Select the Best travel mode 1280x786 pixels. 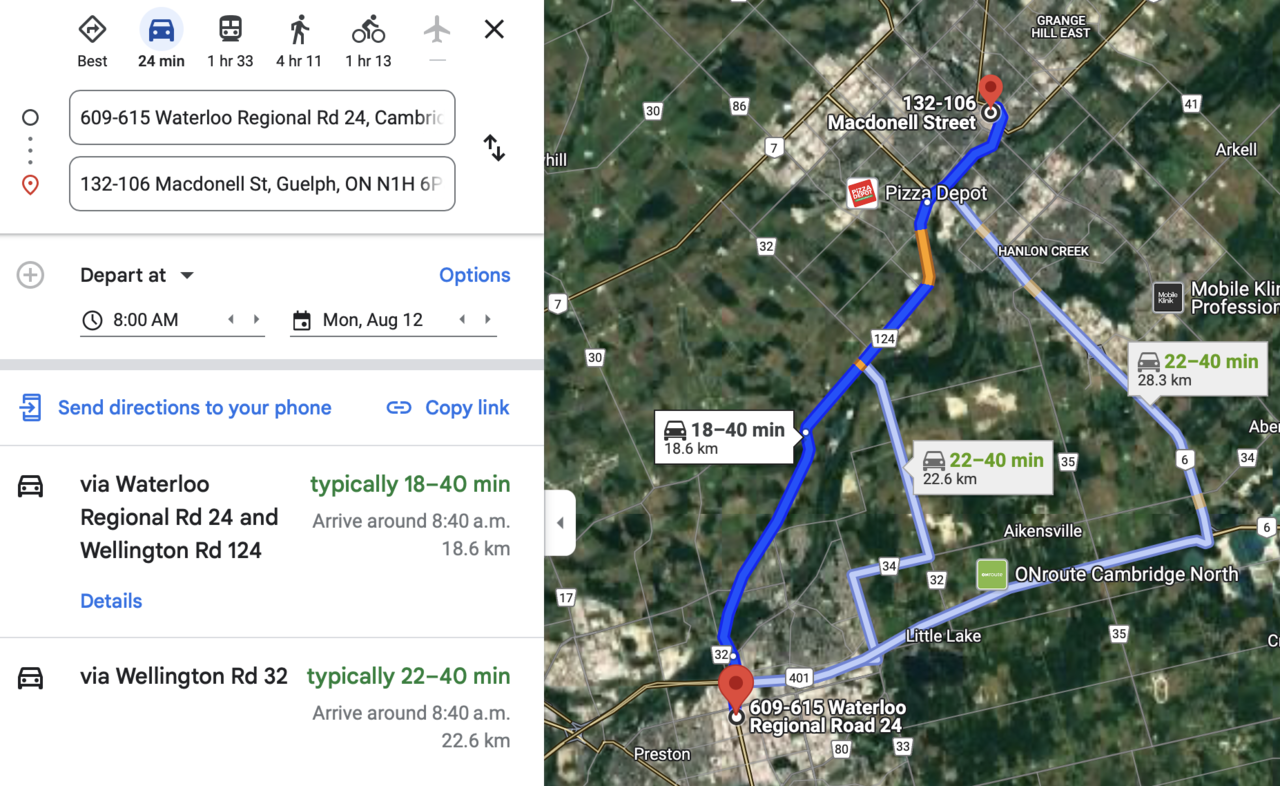coord(92,40)
